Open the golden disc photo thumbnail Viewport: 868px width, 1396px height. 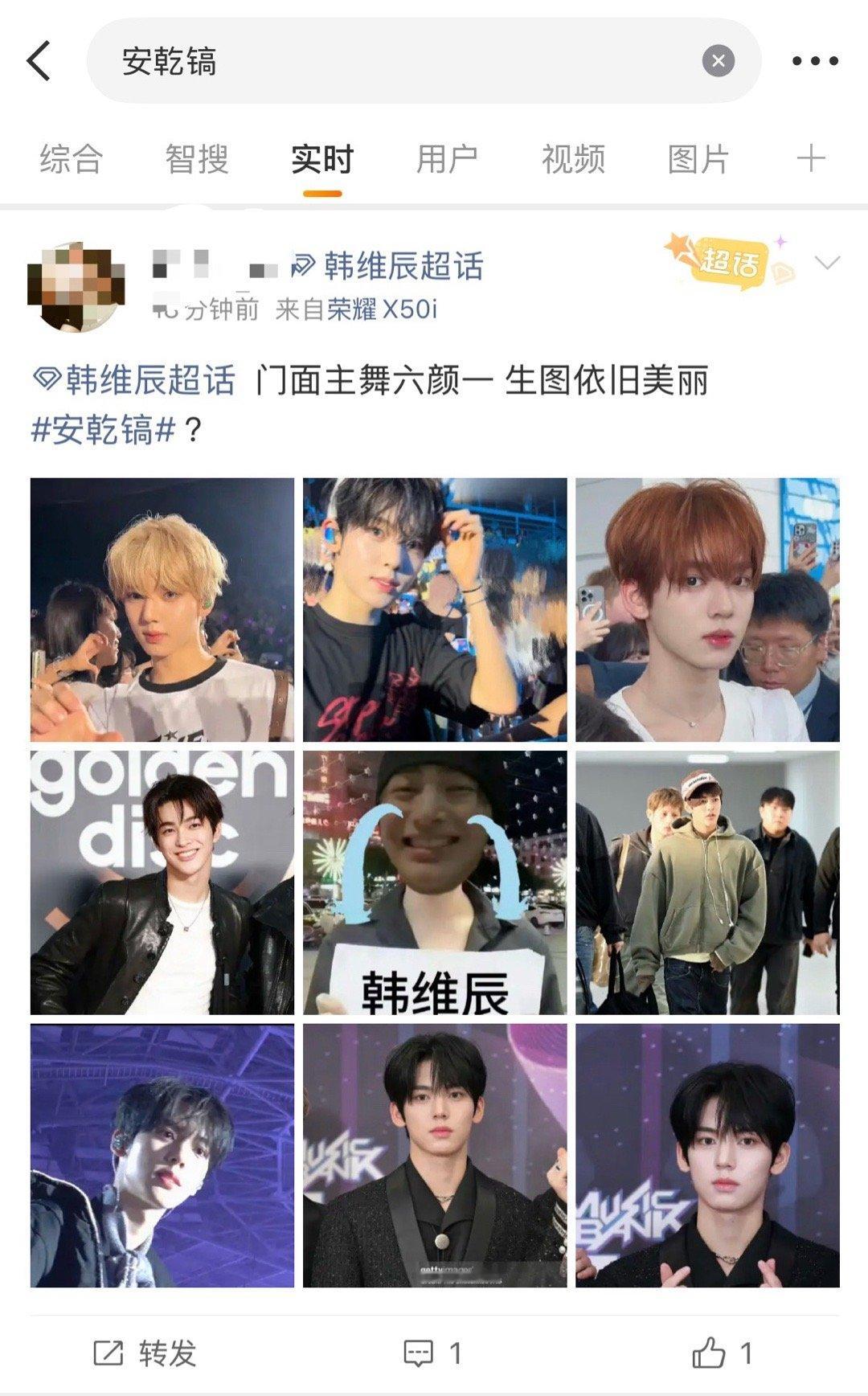click(161, 884)
